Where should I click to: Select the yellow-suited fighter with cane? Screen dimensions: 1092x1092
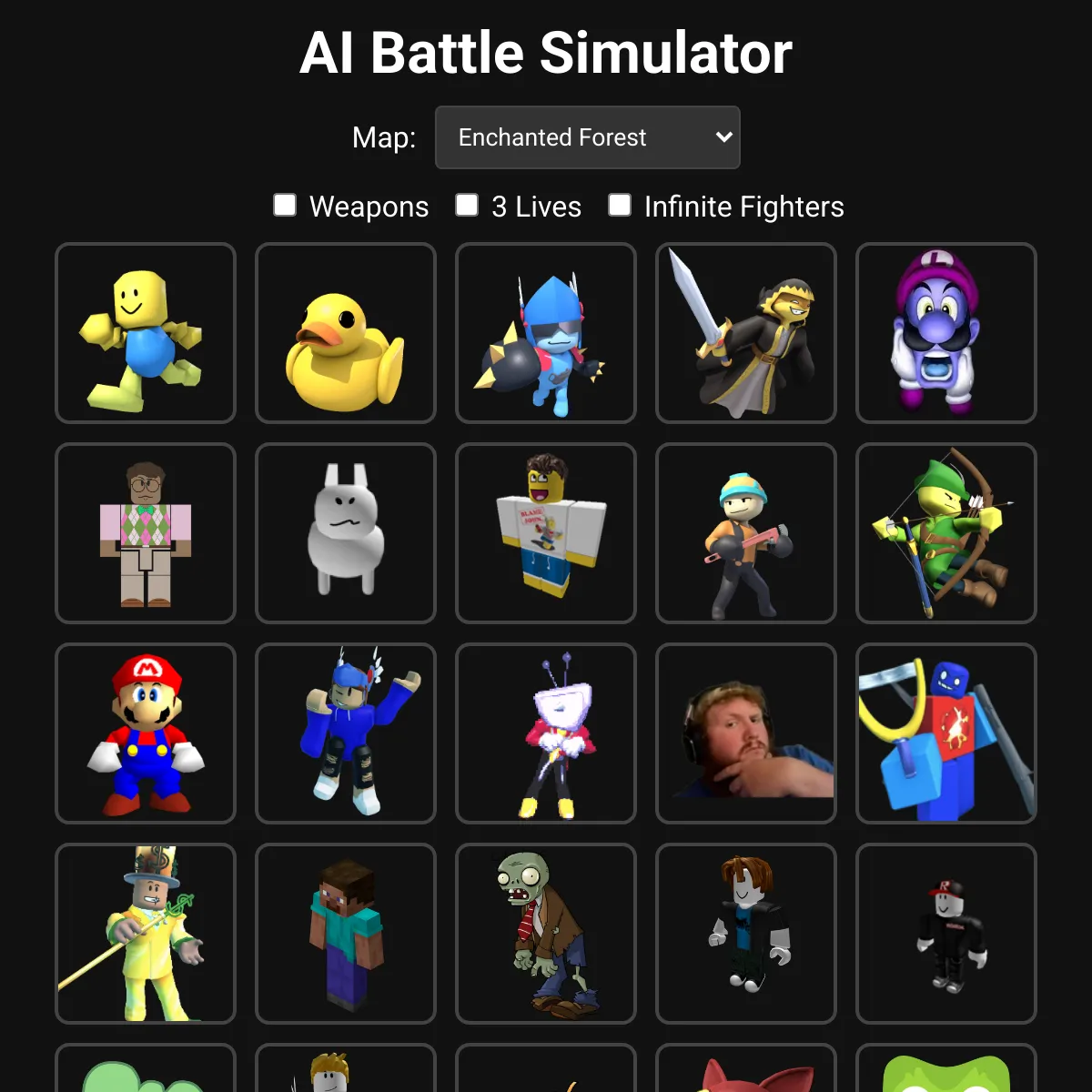pos(146,934)
